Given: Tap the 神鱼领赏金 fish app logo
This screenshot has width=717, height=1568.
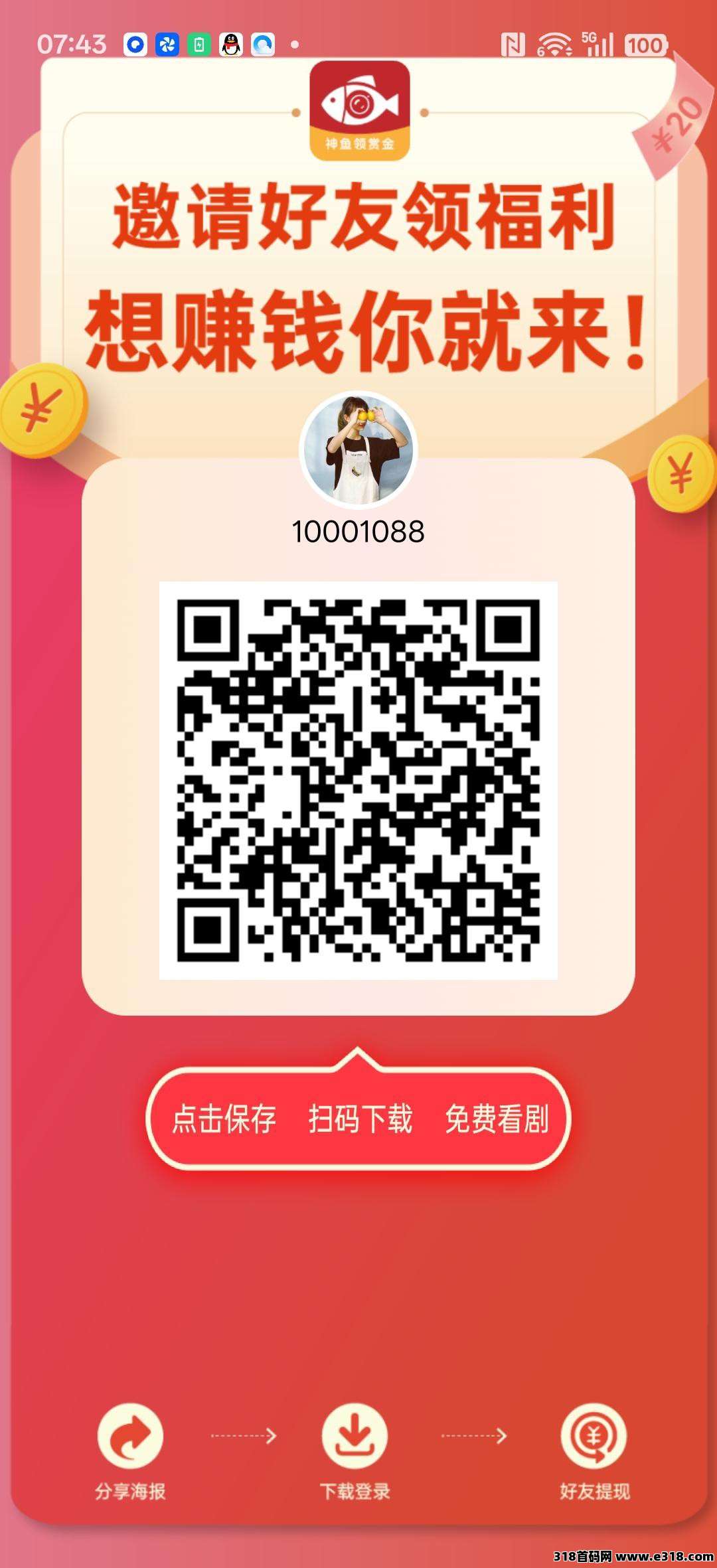Looking at the screenshot, I should [358, 110].
